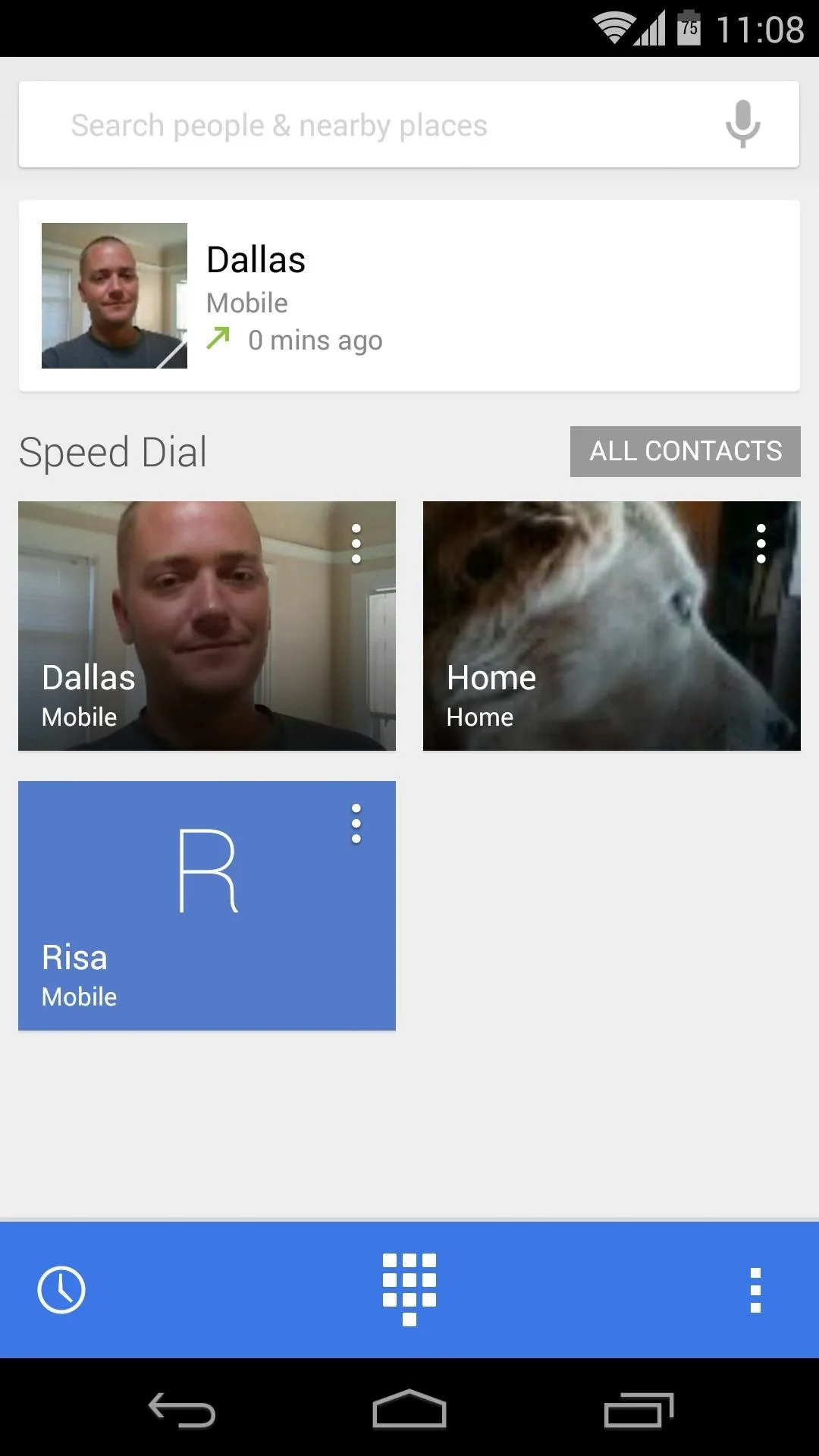Open the dial pad
Screen dimensions: 819x1456
coord(409,1289)
